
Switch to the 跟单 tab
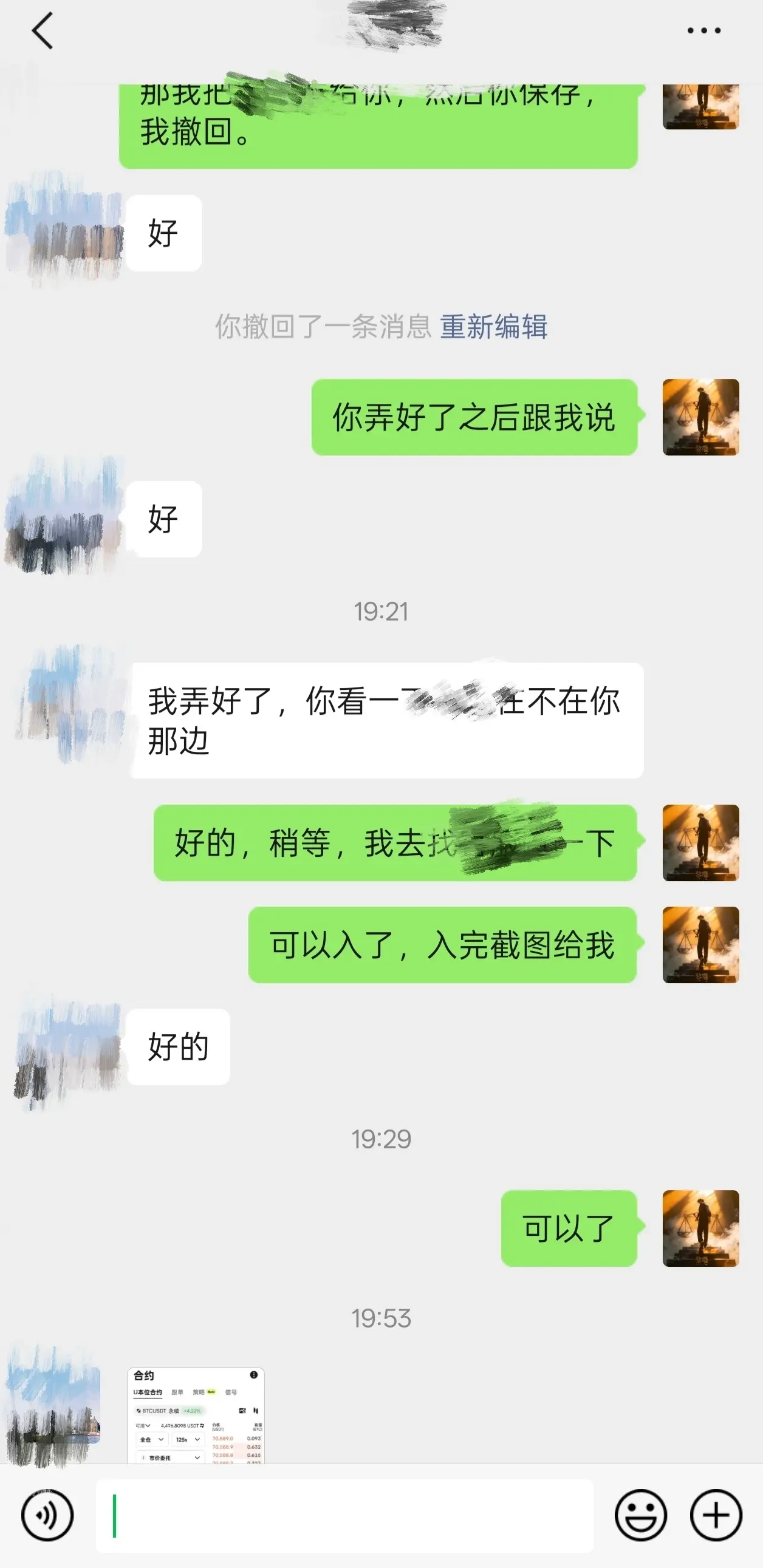coord(178,1391)
